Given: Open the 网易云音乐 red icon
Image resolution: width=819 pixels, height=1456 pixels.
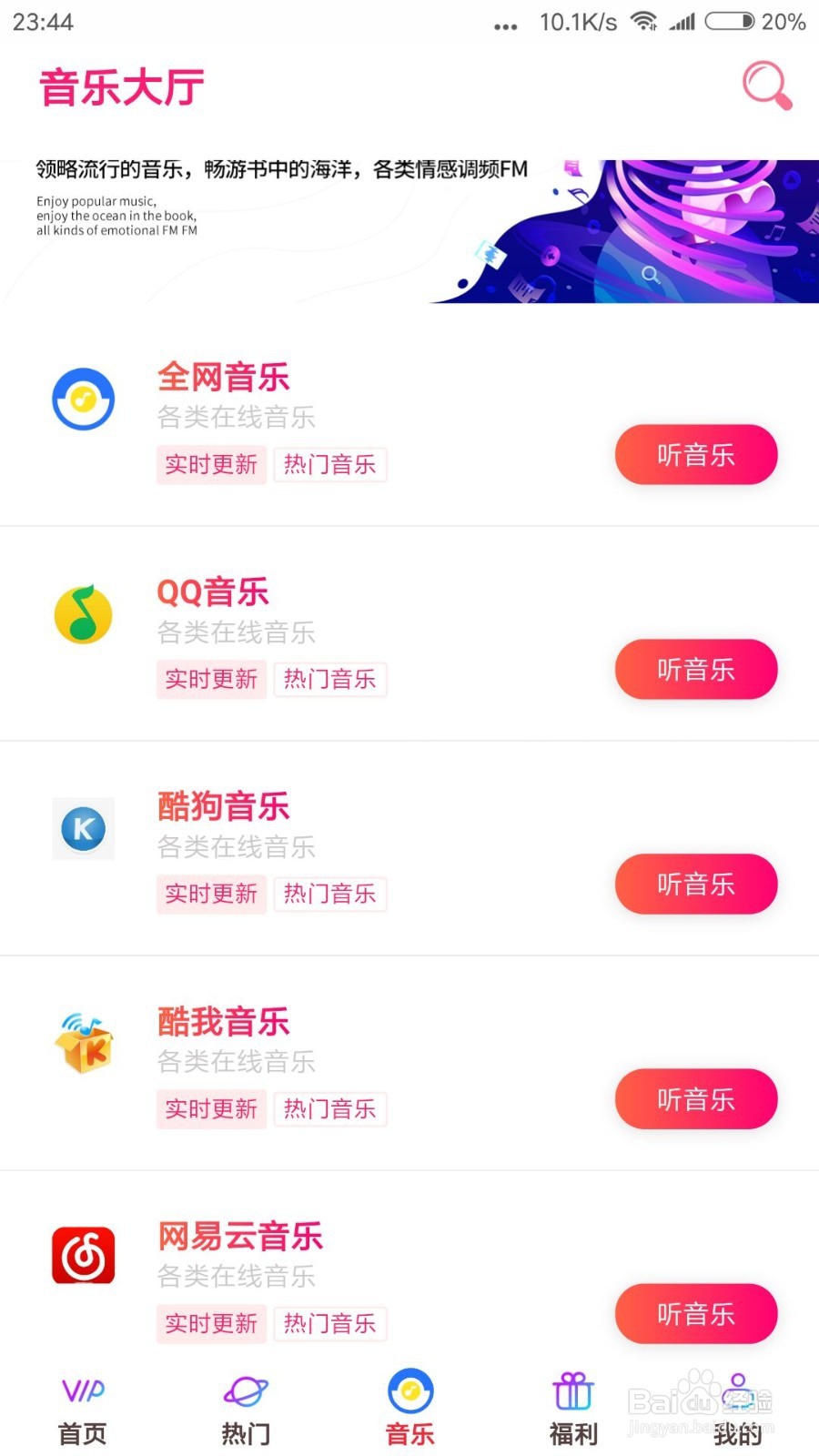Looking at the screenshot, I should (83, 1257).
